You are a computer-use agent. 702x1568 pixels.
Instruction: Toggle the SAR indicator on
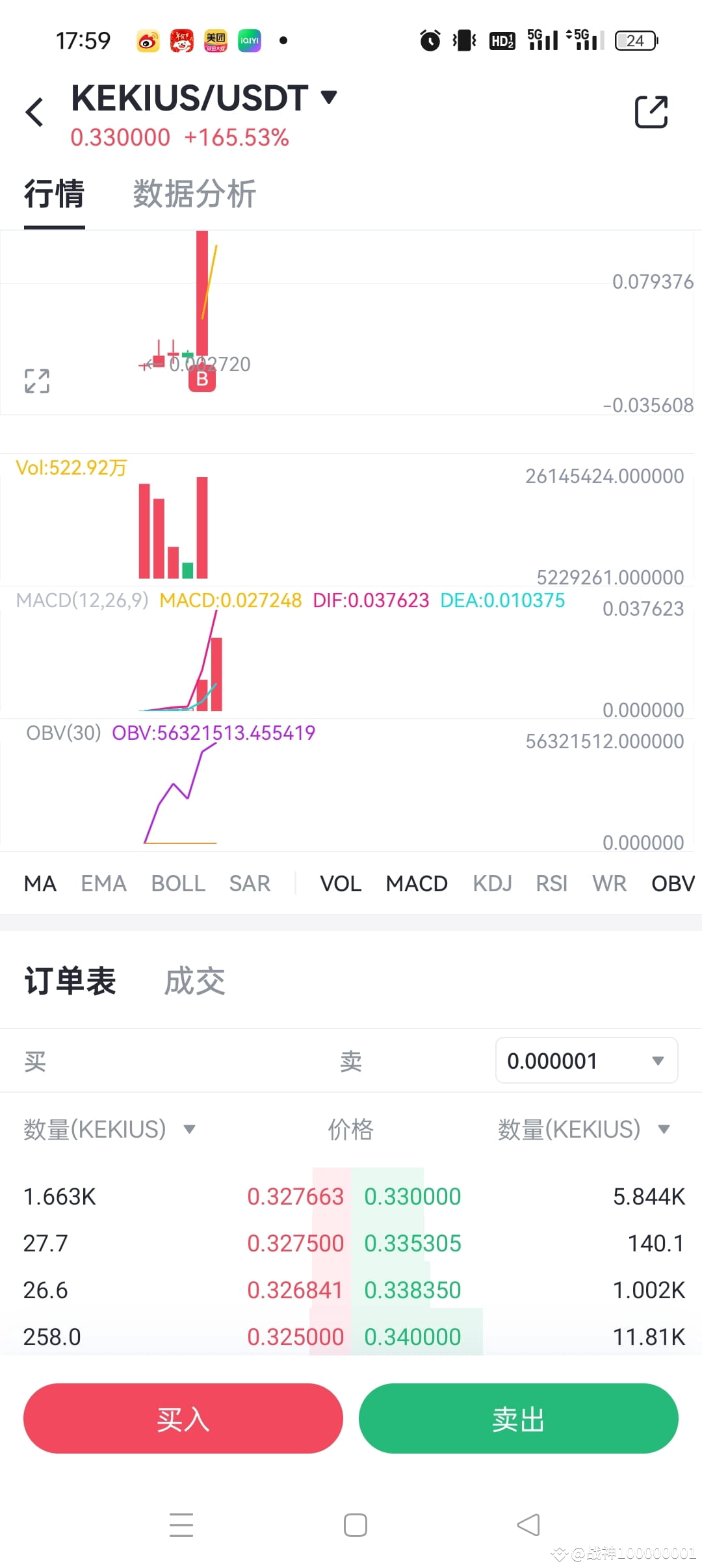250,883
